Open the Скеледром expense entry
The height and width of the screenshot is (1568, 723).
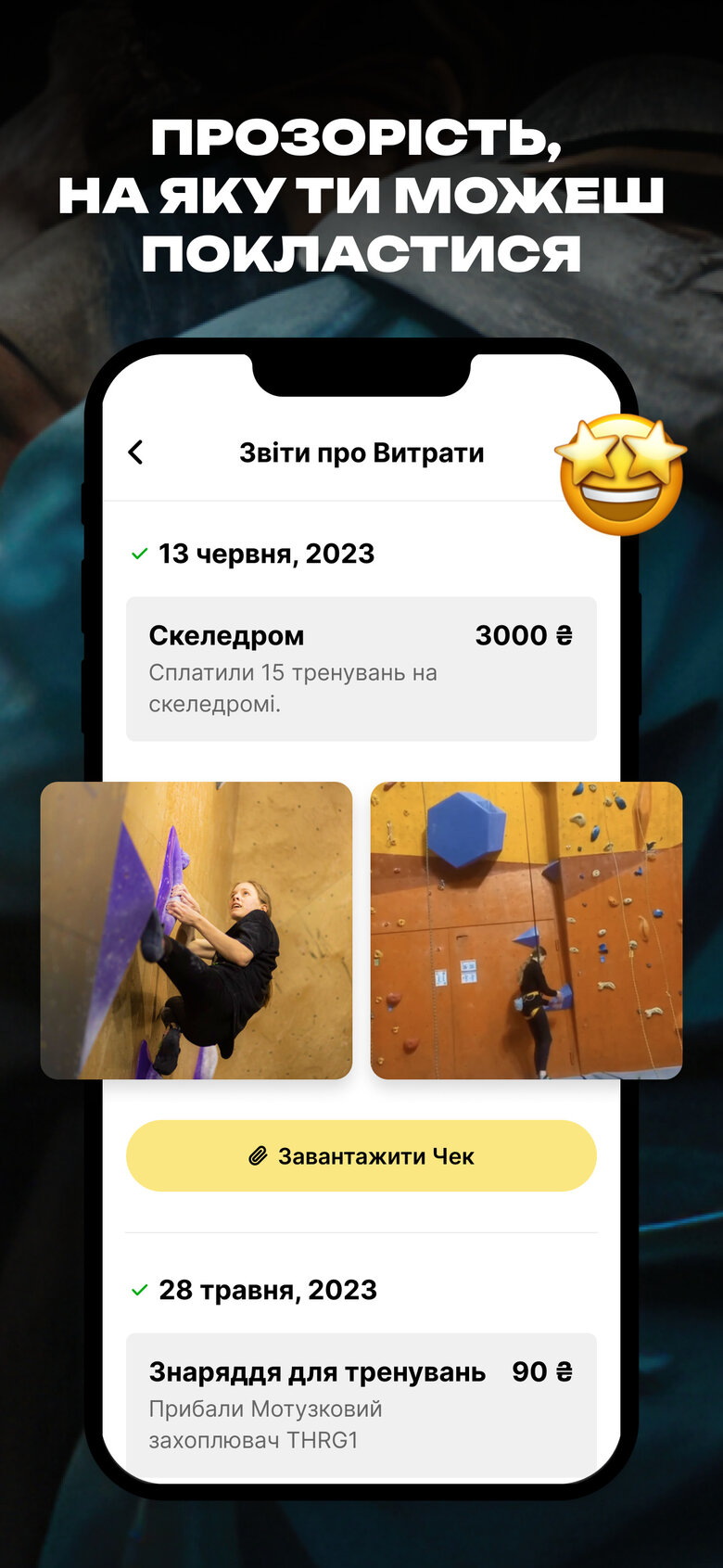[x=361, y=668]
